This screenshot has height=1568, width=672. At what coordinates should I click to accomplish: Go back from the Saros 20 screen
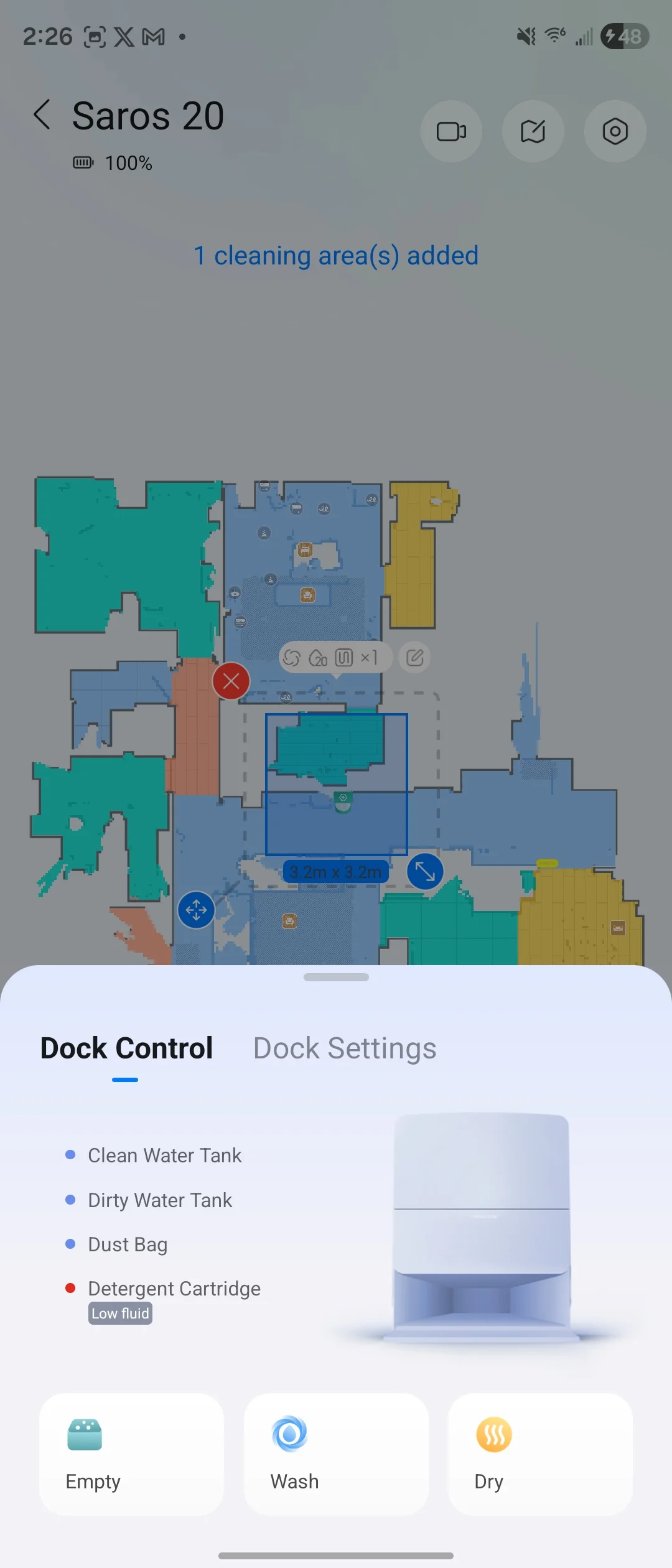point(42,115)
